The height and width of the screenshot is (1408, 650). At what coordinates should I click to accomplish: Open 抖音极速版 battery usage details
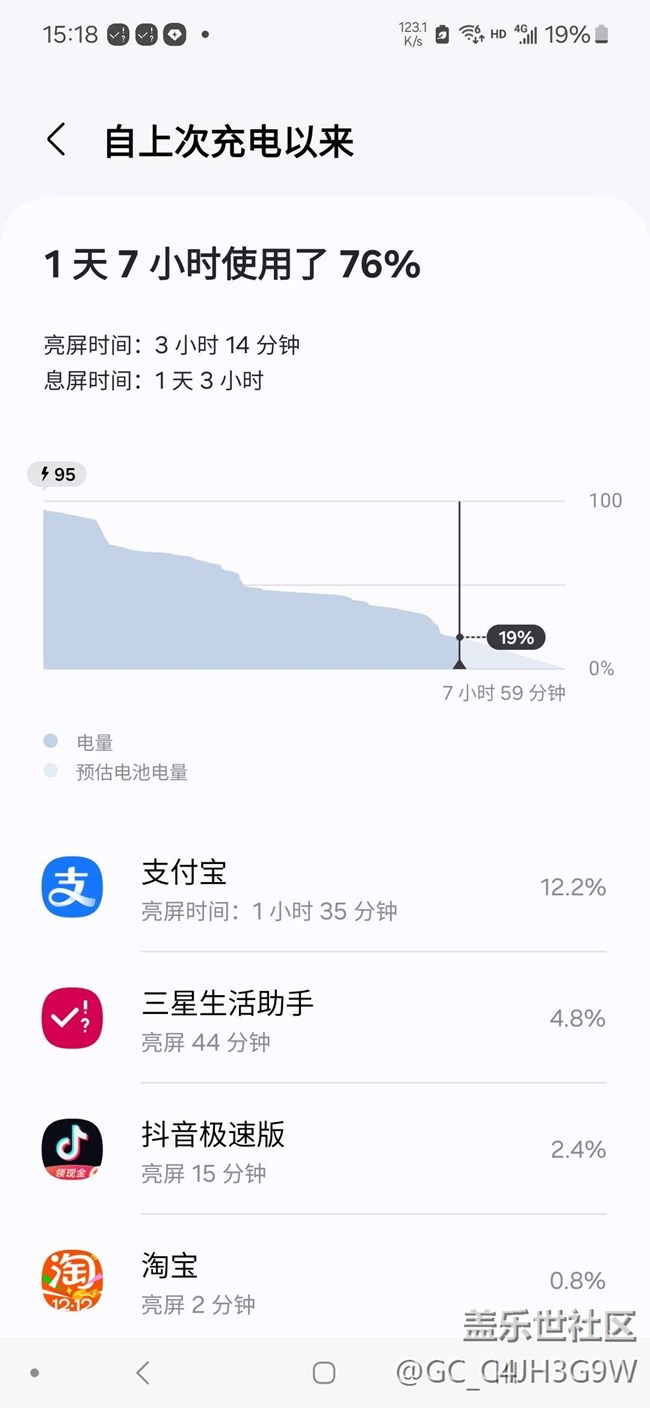323,1150
